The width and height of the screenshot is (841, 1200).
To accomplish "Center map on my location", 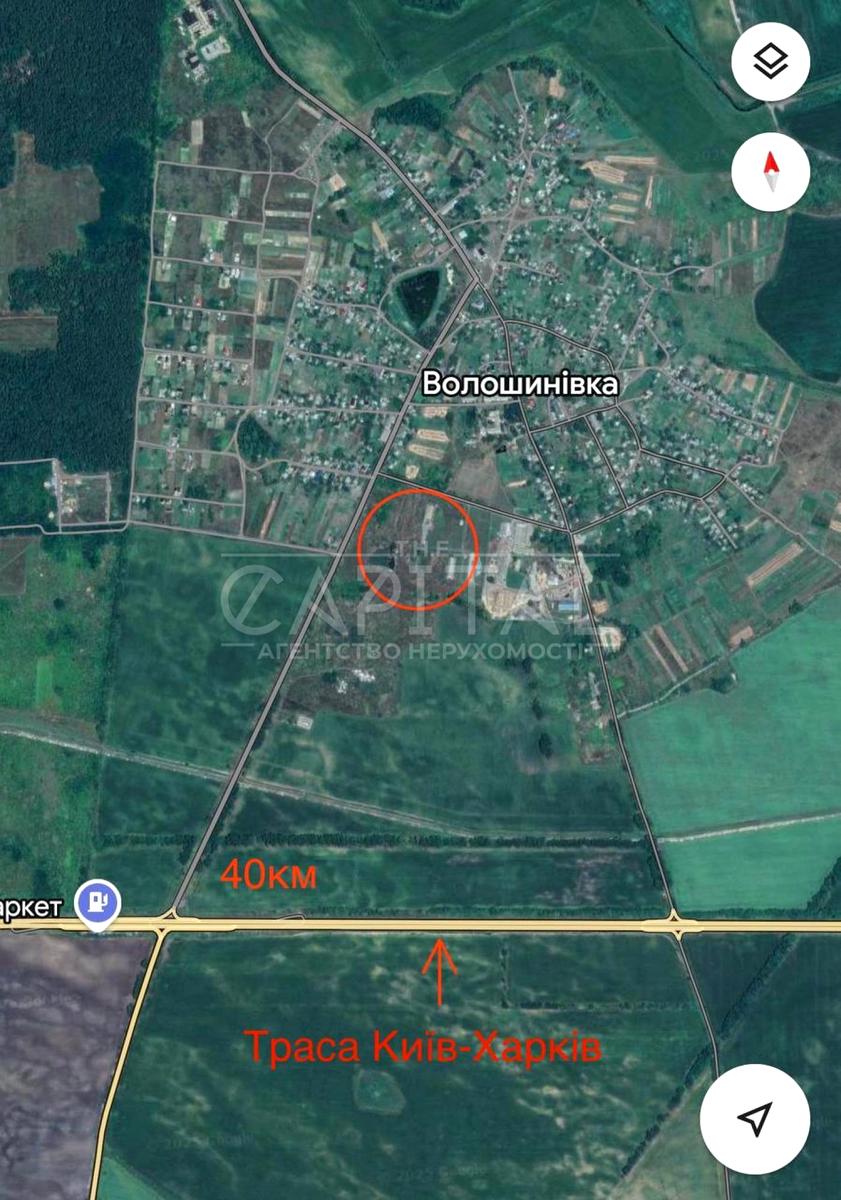I will (756, 1118).
